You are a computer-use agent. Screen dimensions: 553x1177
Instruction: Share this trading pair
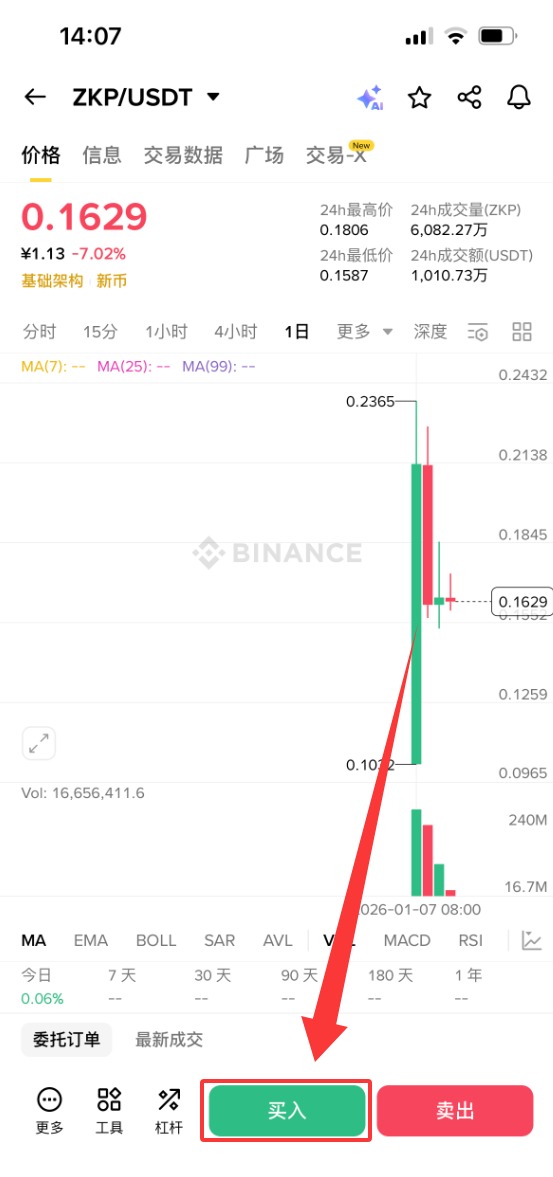coord(469,98)
